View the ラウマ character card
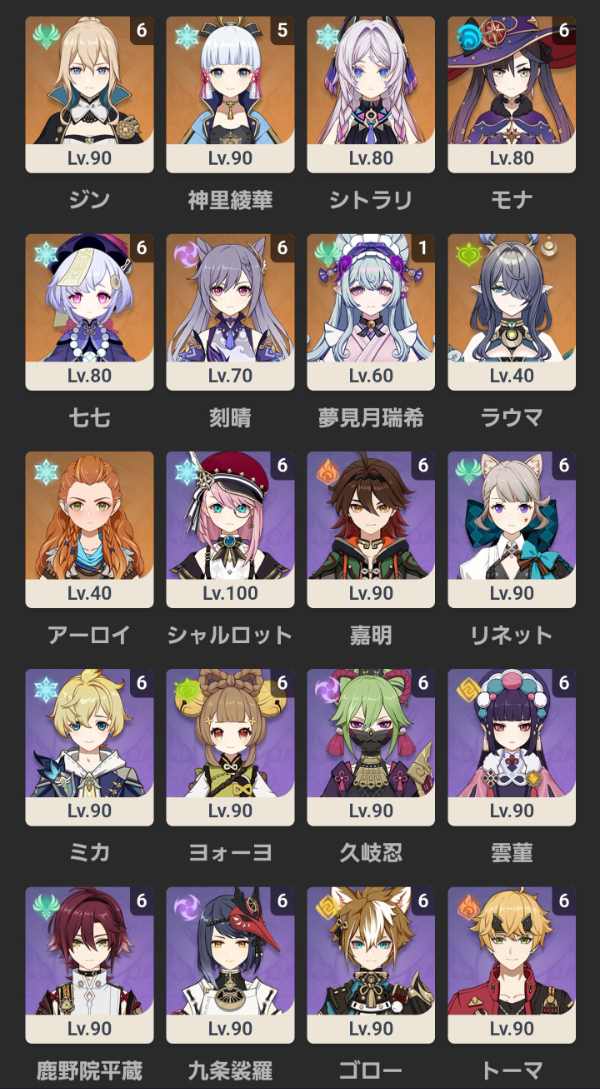Viewport: 600px width, 1089px height. tap(512, 311)
